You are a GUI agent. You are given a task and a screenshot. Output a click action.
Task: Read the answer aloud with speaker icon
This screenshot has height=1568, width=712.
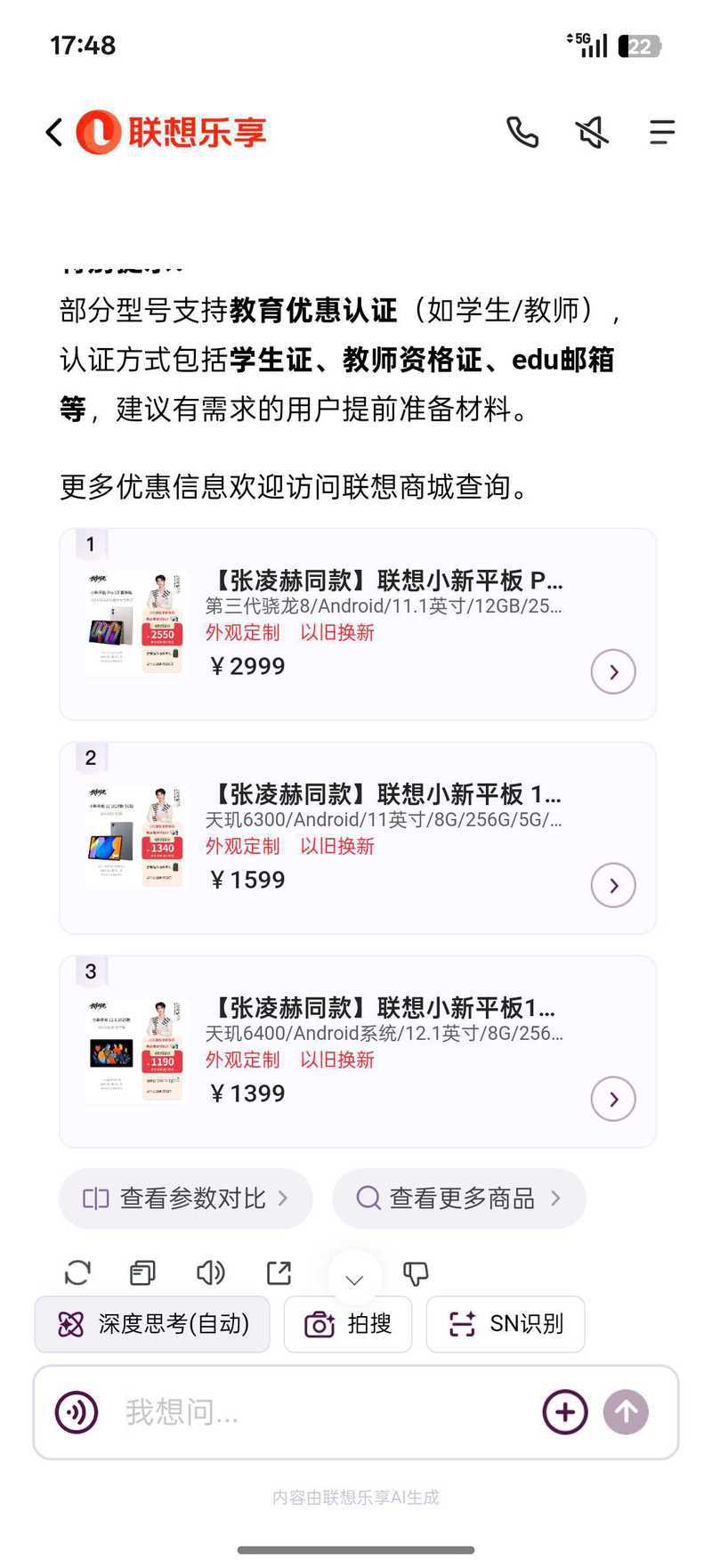210,1273
